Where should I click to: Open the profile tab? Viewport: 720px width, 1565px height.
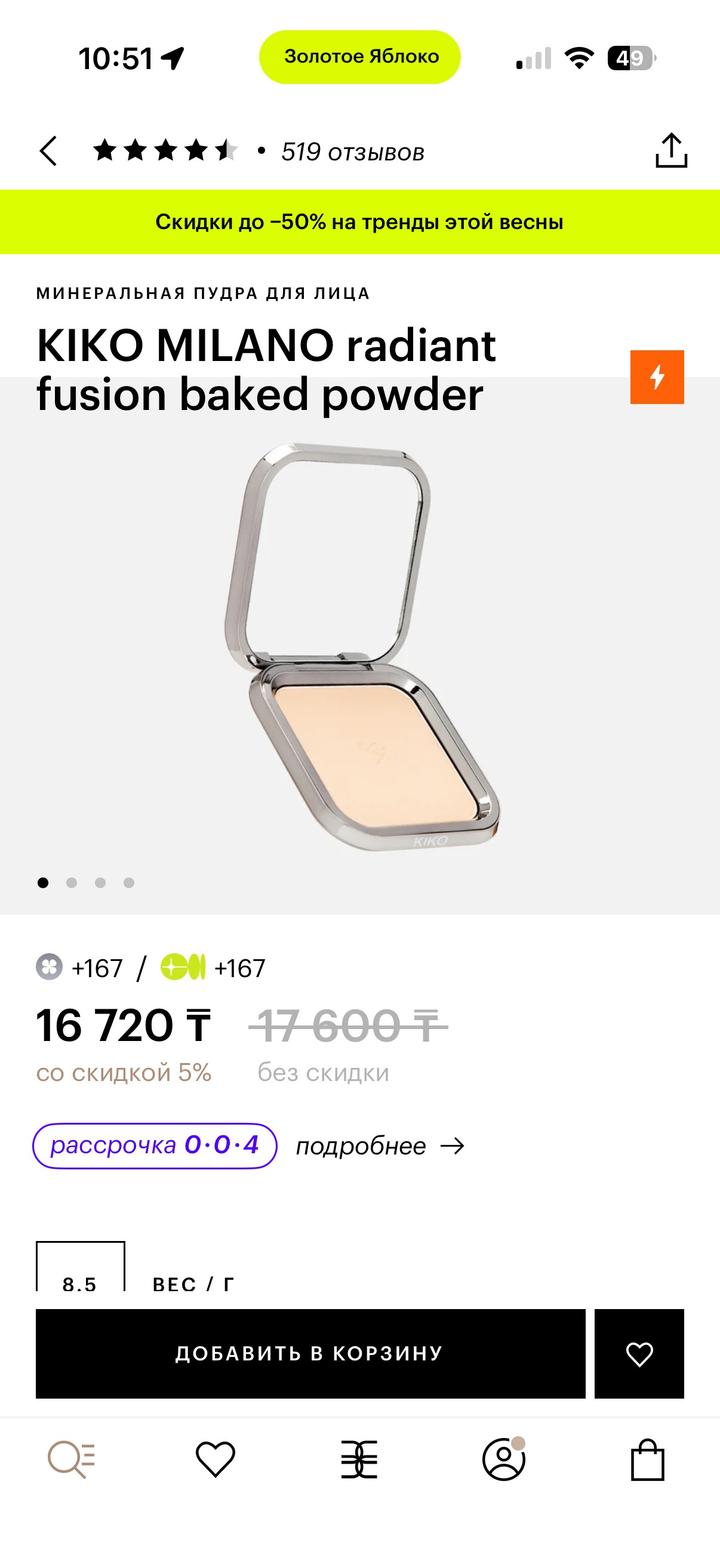point(503,1460)
